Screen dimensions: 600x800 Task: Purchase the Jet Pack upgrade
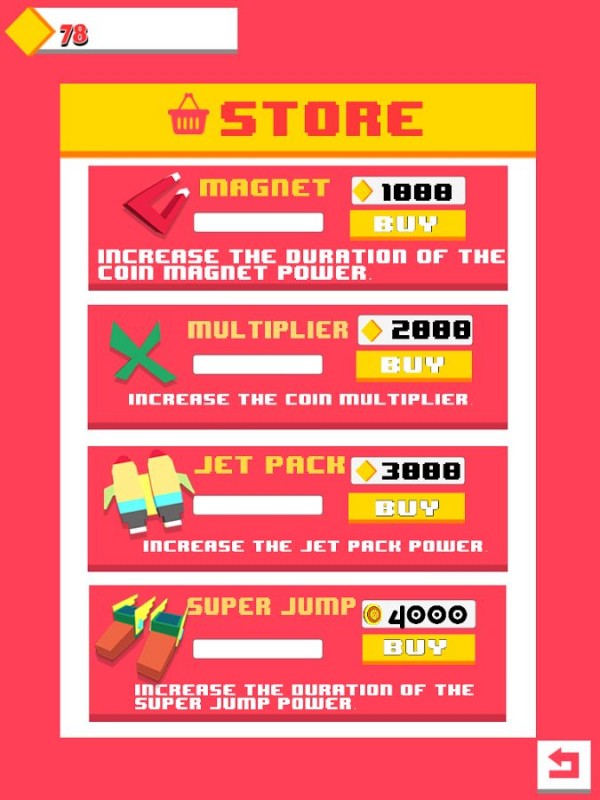coord(406,507)
